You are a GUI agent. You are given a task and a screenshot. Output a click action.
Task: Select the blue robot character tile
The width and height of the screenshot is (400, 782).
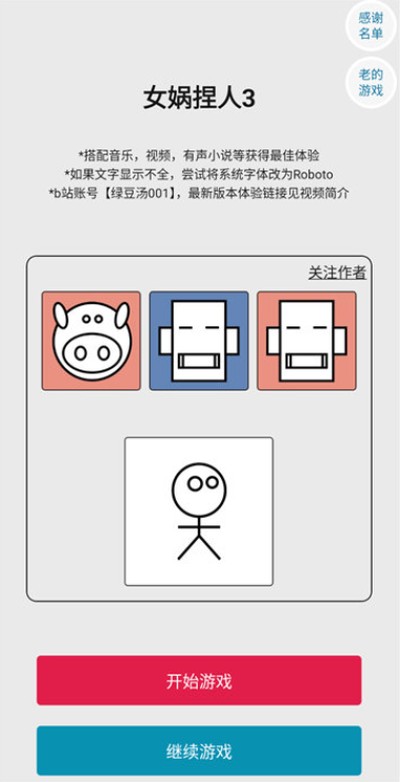199,341
